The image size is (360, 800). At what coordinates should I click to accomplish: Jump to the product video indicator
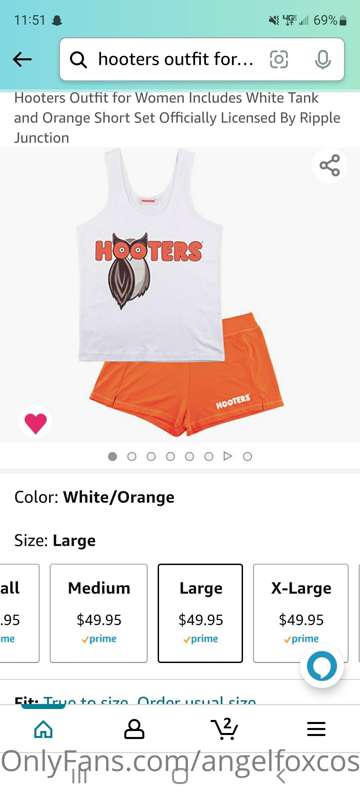point(228,456)
